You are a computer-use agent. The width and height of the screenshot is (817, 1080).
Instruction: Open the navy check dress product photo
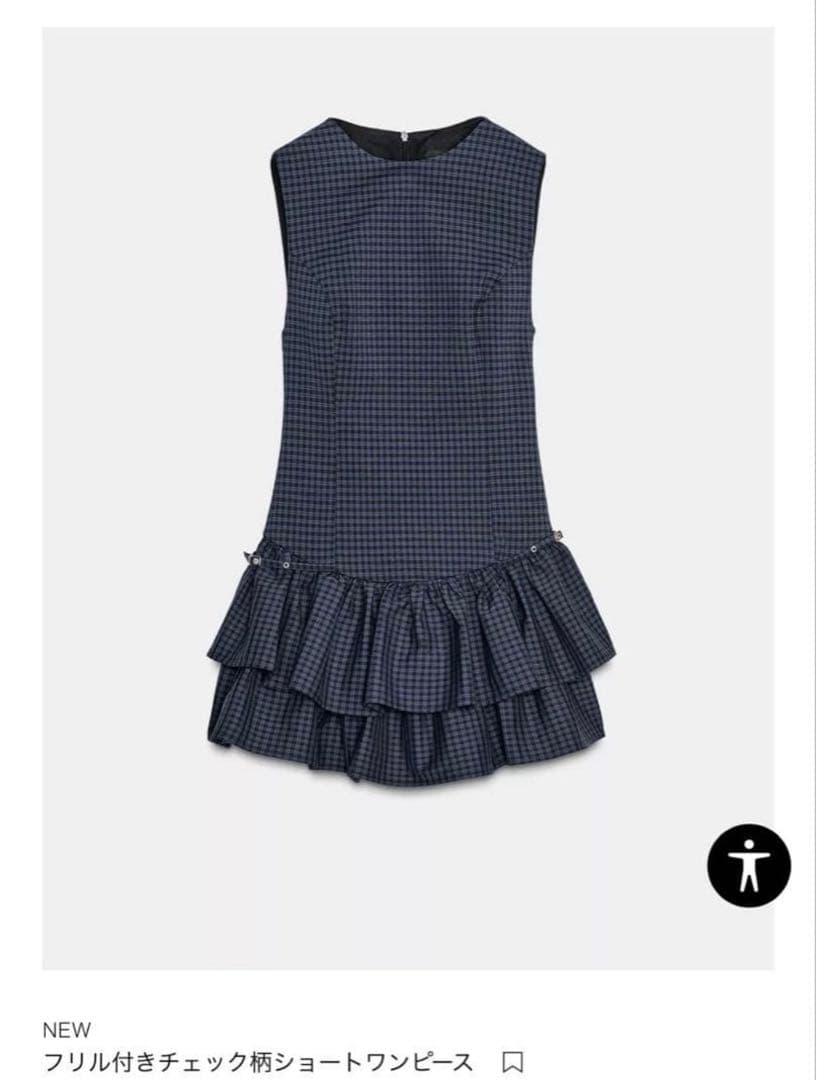click(408, 450)
